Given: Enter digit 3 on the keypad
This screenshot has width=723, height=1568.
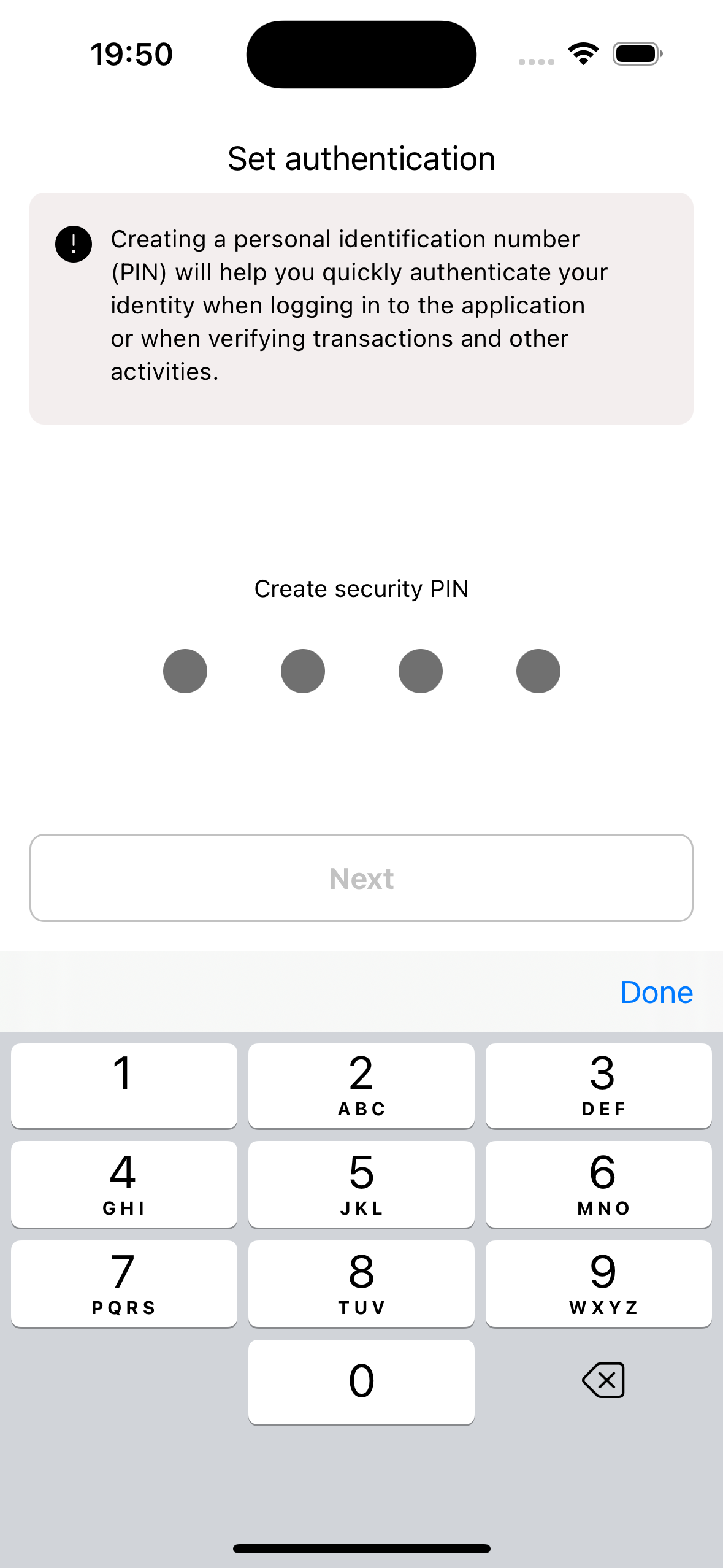Looking at the screenshot, I should pyautogui.click(x=599, y=1085).
